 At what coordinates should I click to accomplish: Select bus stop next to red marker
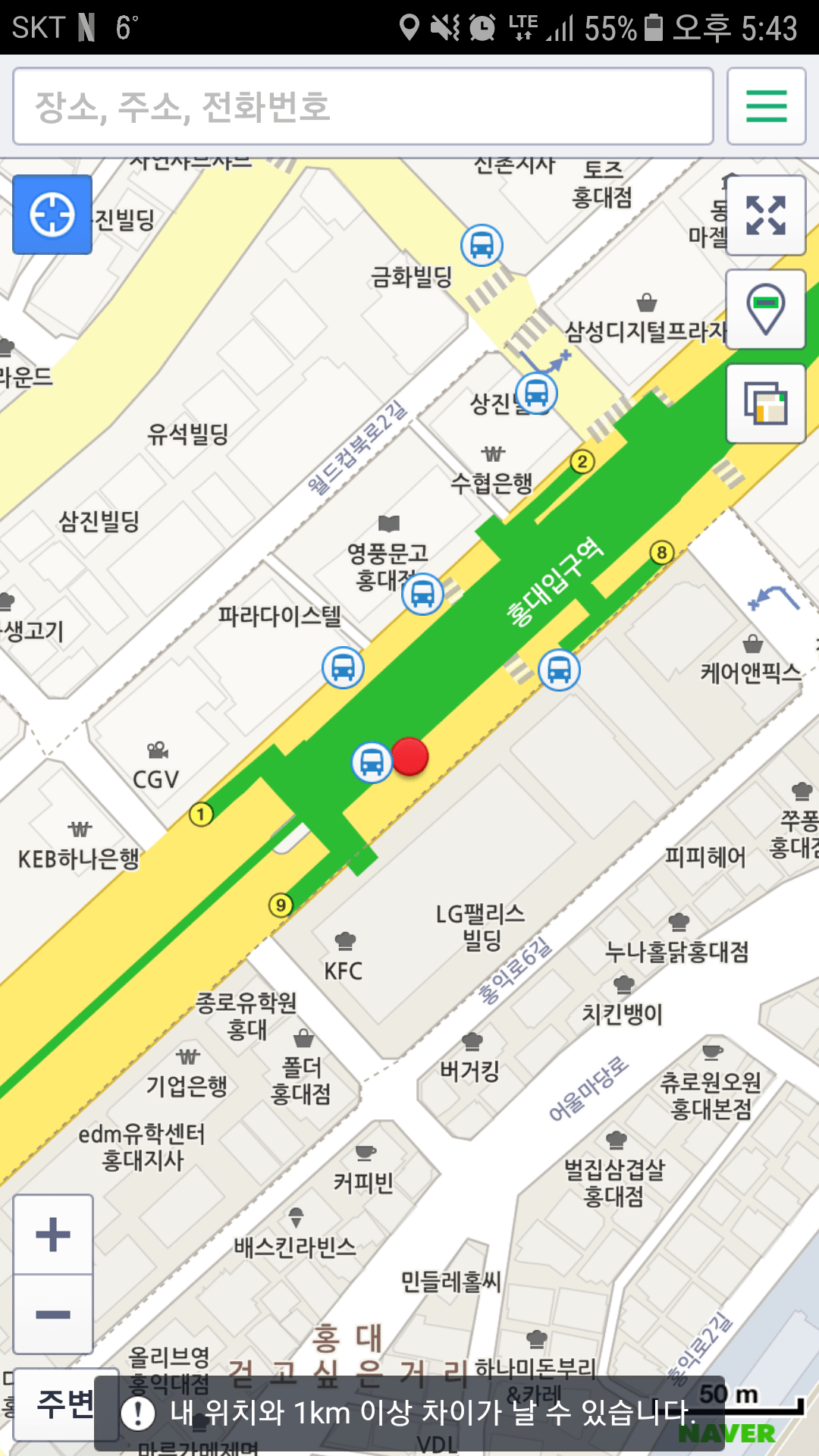click(372, 762)
